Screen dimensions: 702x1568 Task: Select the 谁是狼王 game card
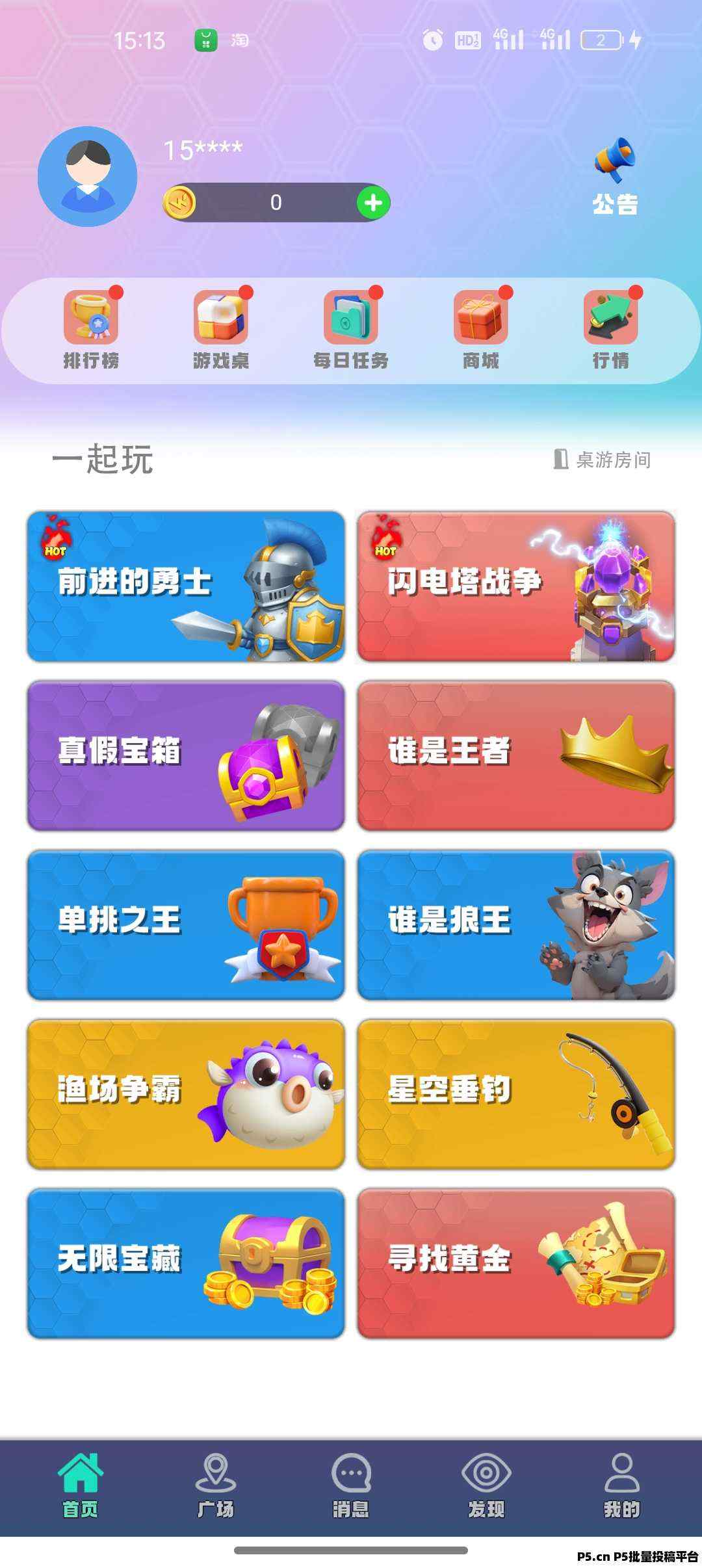pos(516,924)
